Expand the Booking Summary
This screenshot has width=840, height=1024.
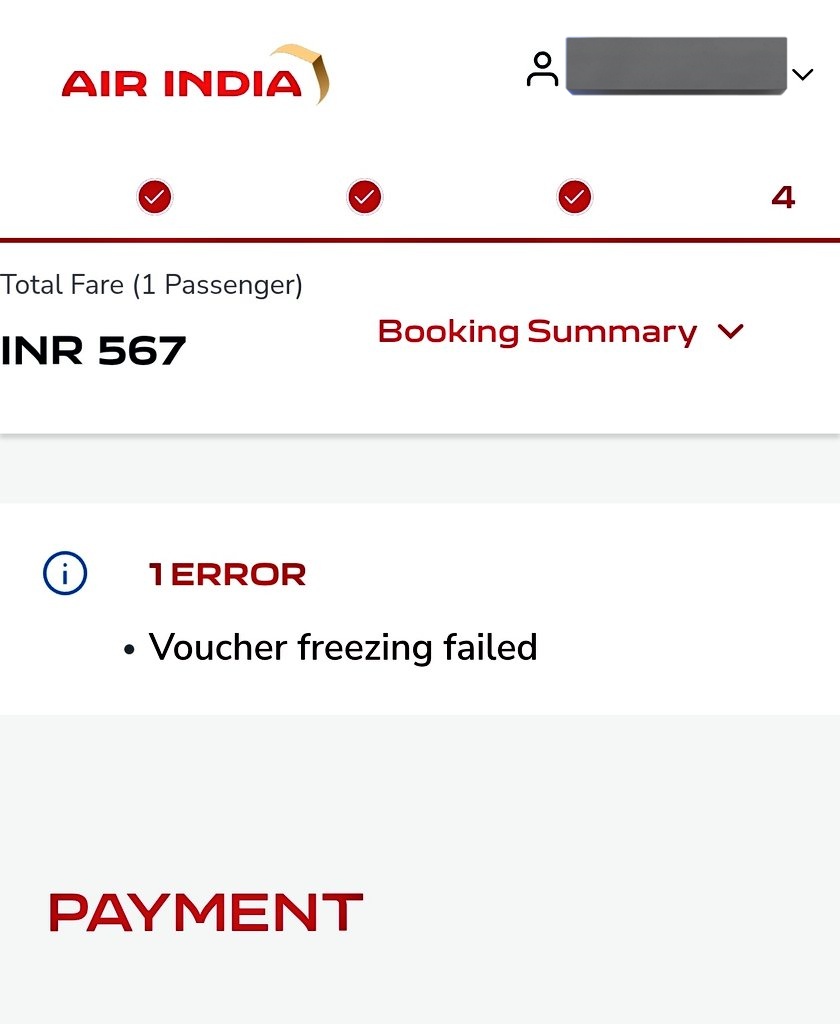click(x=560, y=332)
